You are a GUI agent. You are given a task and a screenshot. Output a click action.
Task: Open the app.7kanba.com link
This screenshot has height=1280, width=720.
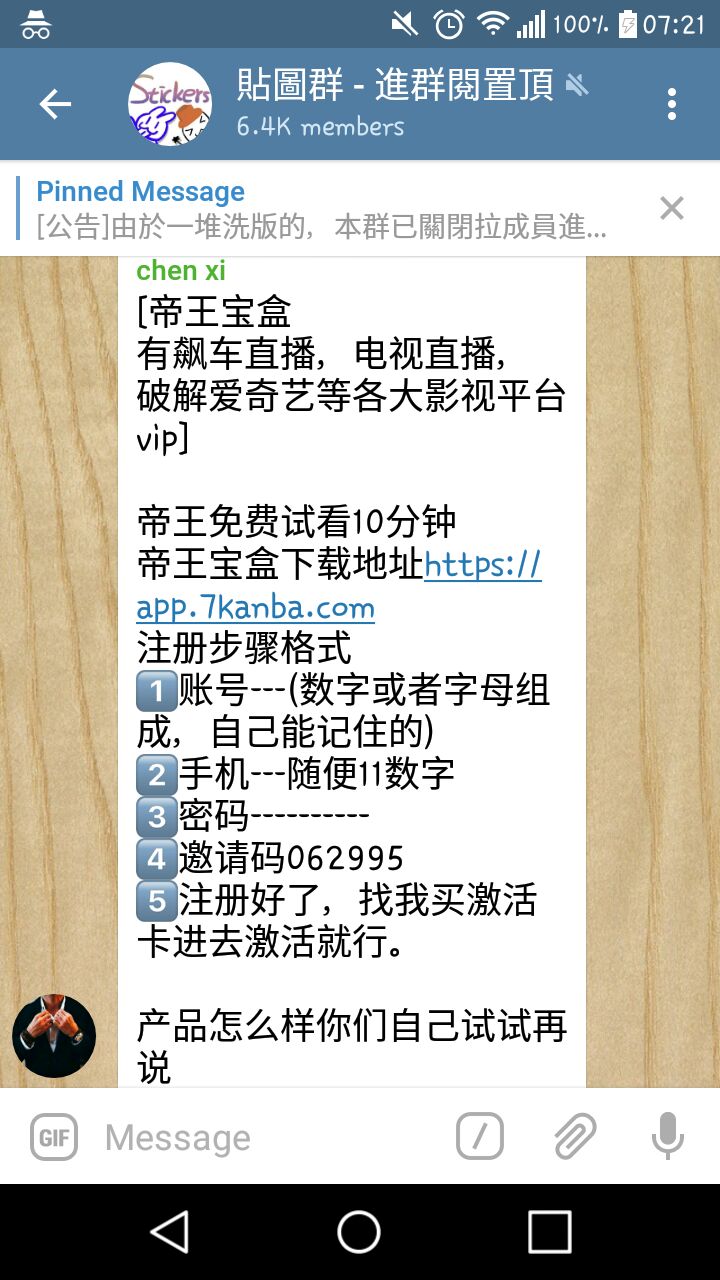click(256, 608)
